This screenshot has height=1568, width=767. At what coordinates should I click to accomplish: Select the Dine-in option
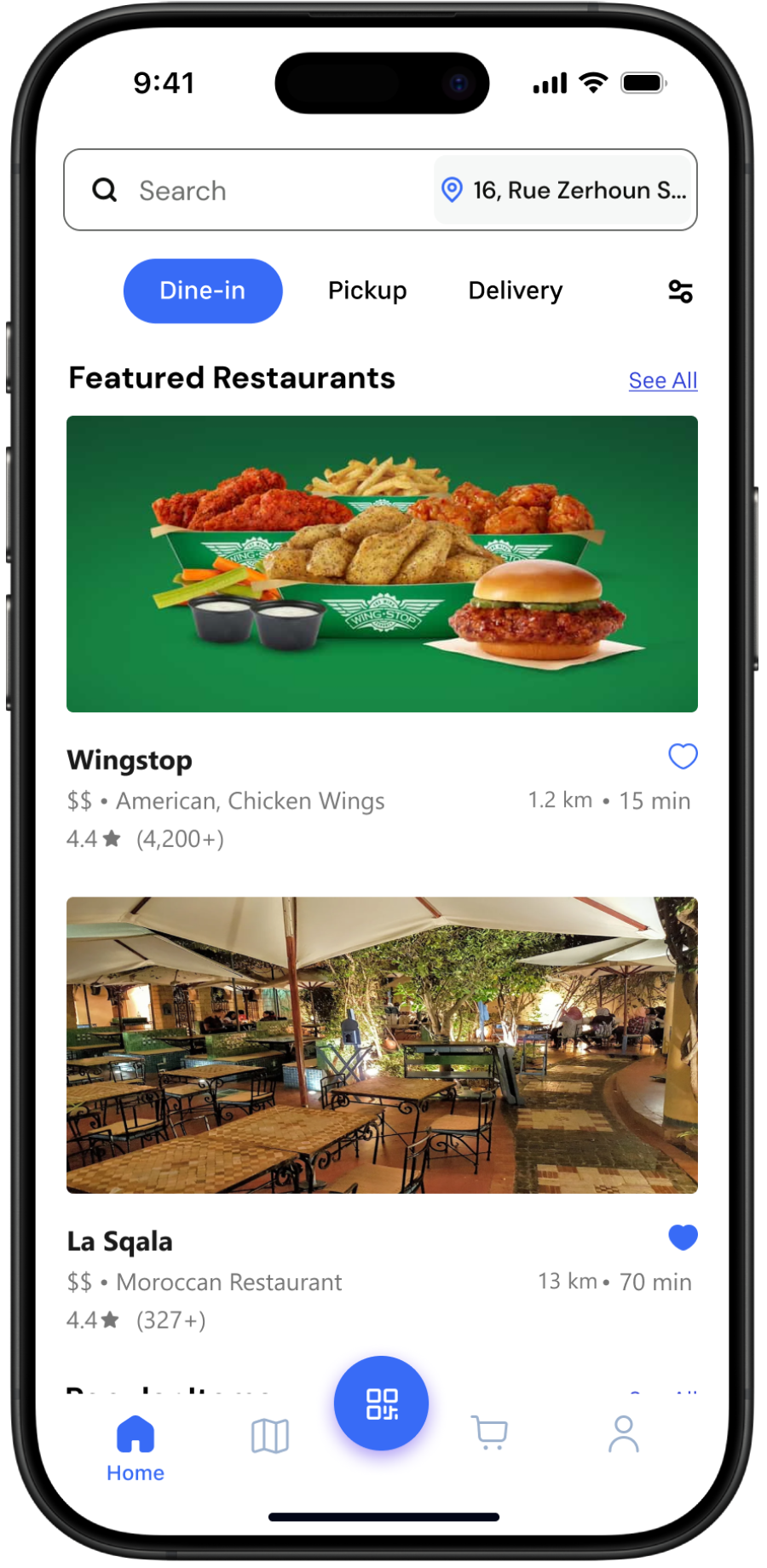(x=203, y=291)
